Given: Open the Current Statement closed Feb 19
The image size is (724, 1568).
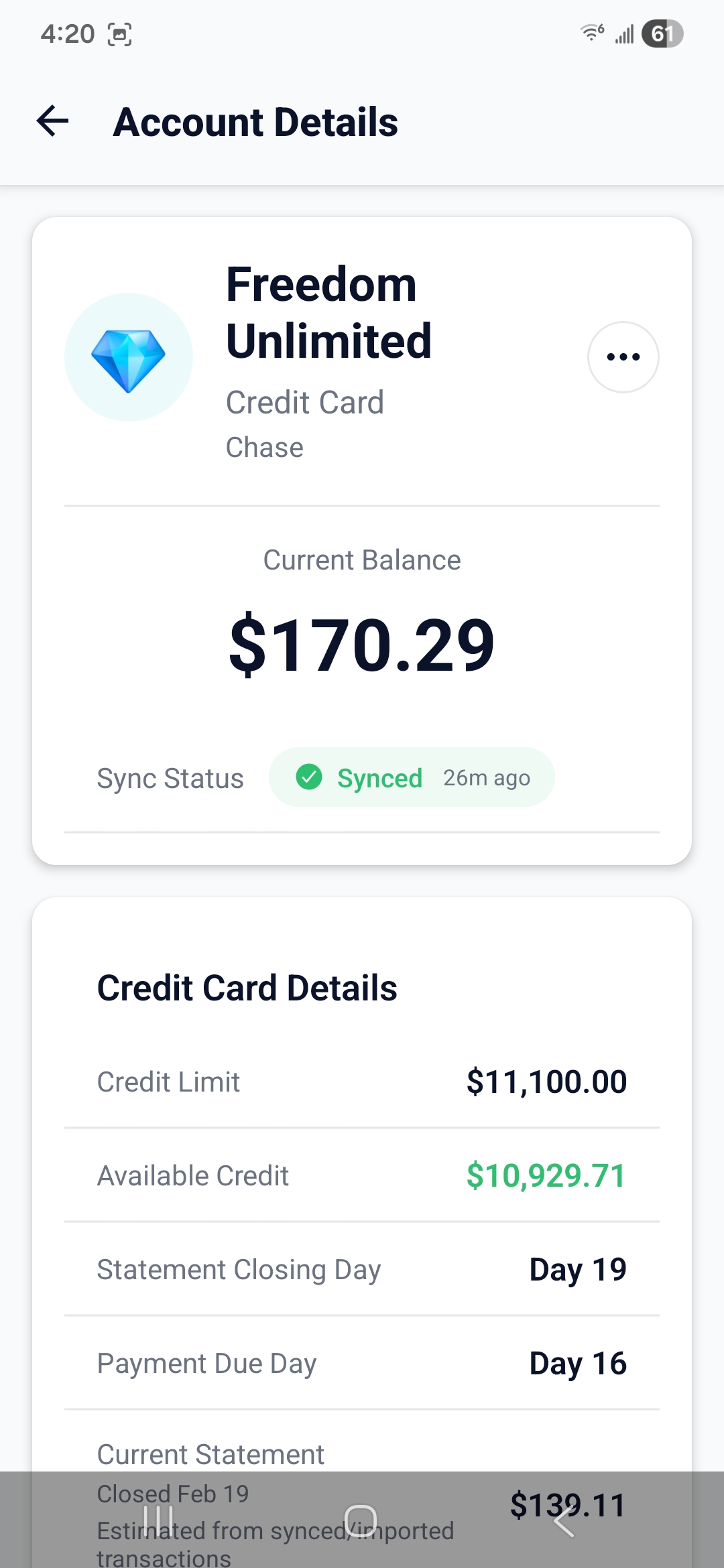Looking at the screenshot, I should [210, 1454].
